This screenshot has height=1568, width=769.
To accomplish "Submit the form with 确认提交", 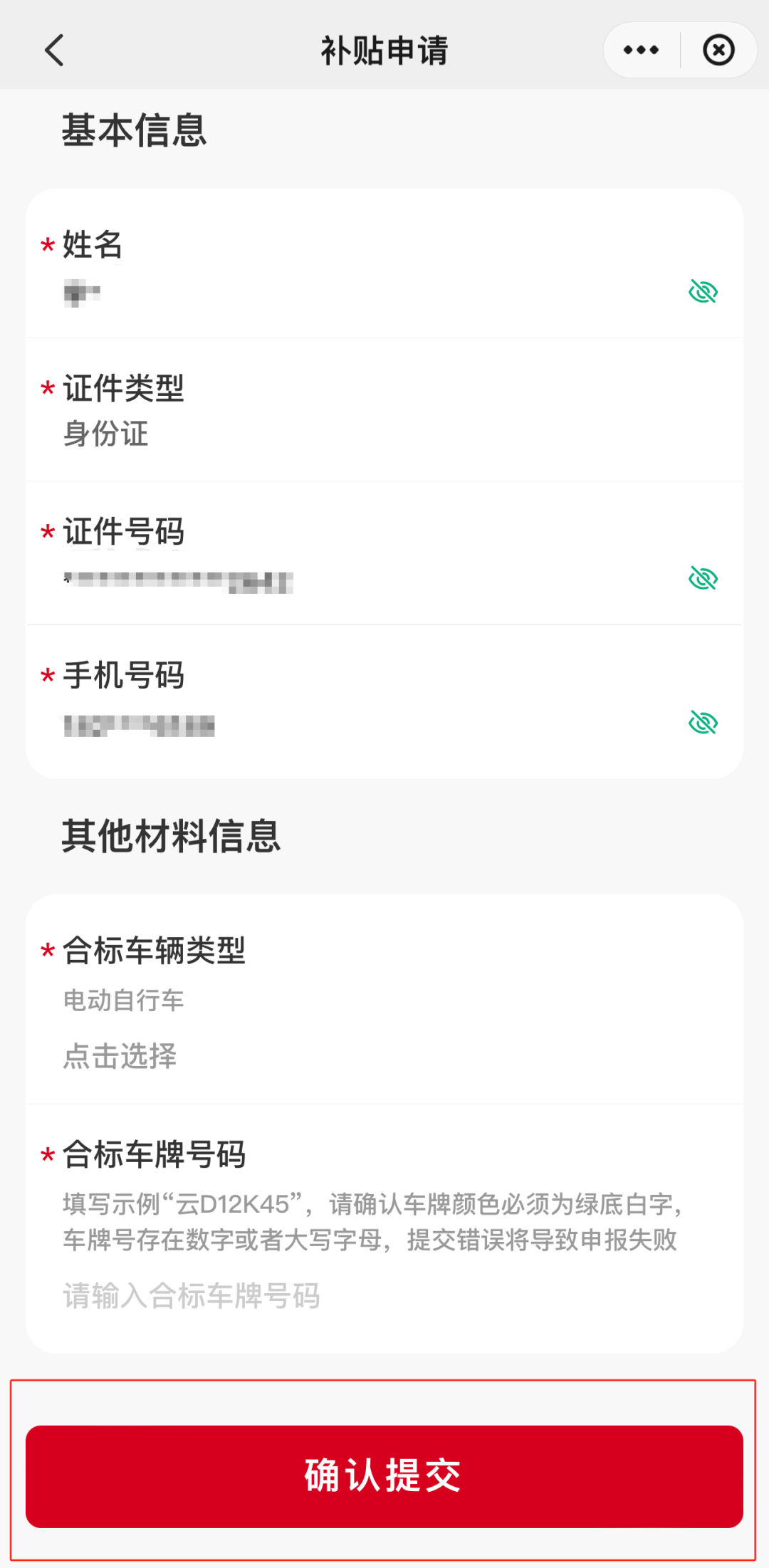I will tap(384, 1475).
